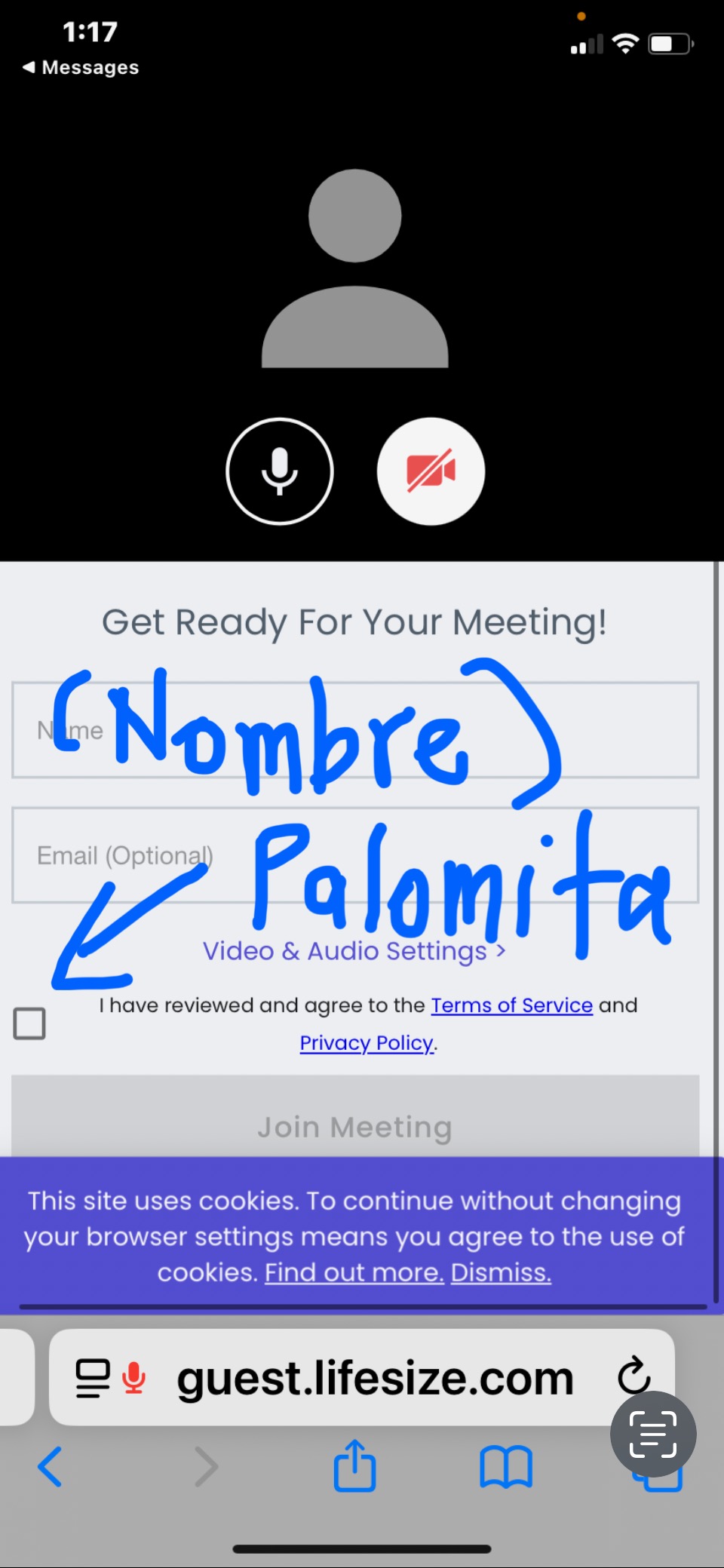
Task: Open Find out more about cookies
Action: tap(354, 1272)
